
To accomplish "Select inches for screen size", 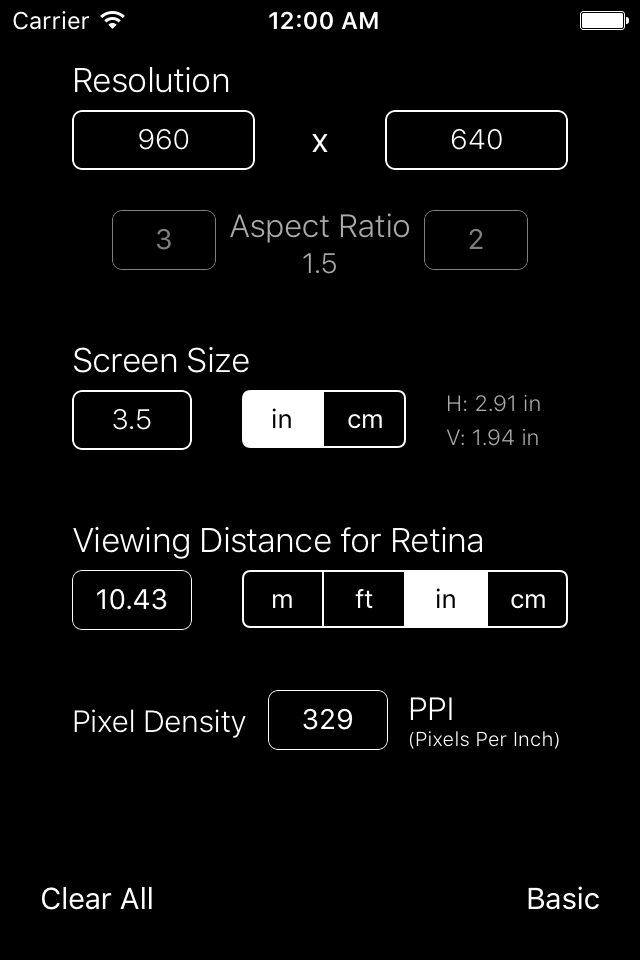I will (x=282, y=419).
